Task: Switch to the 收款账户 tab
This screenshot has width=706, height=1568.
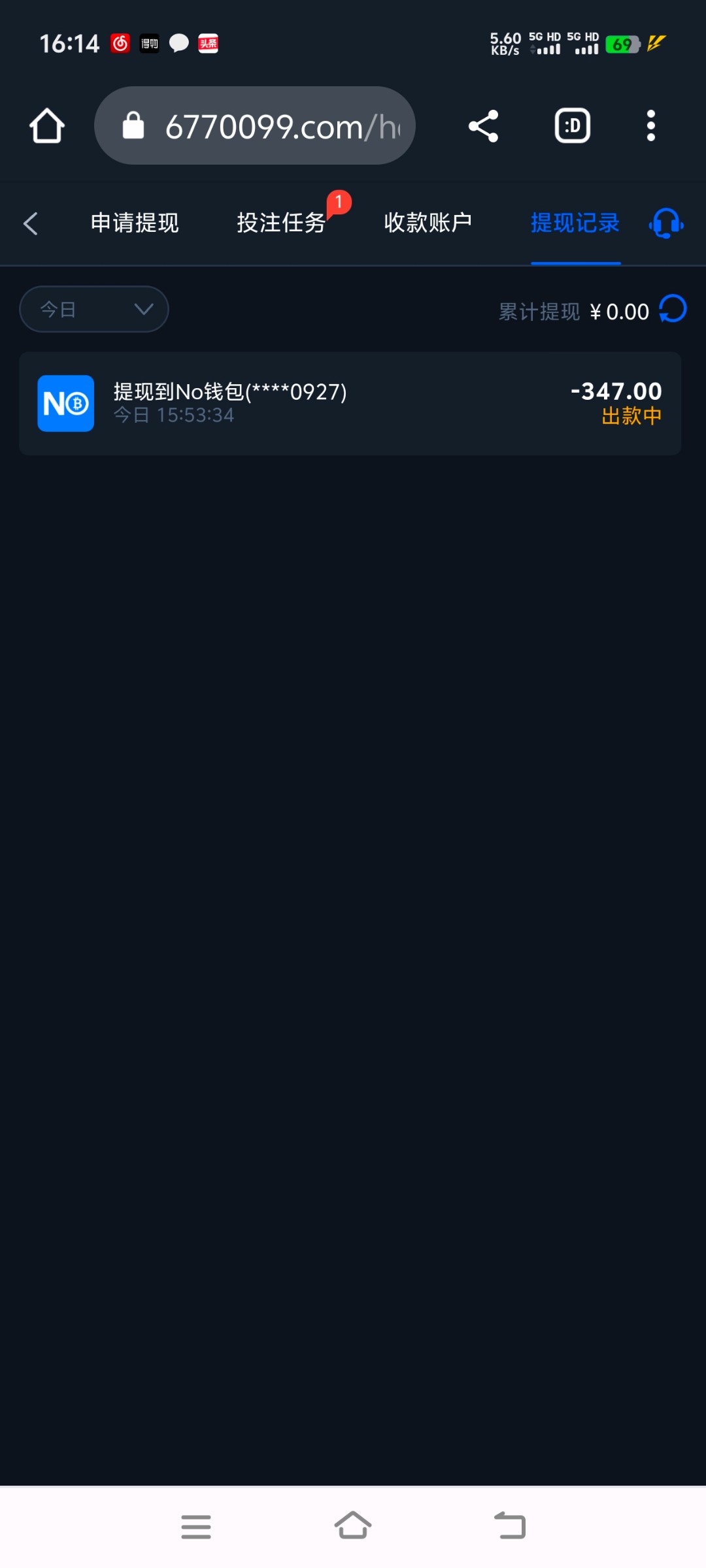Action: (x=428, y=223)
